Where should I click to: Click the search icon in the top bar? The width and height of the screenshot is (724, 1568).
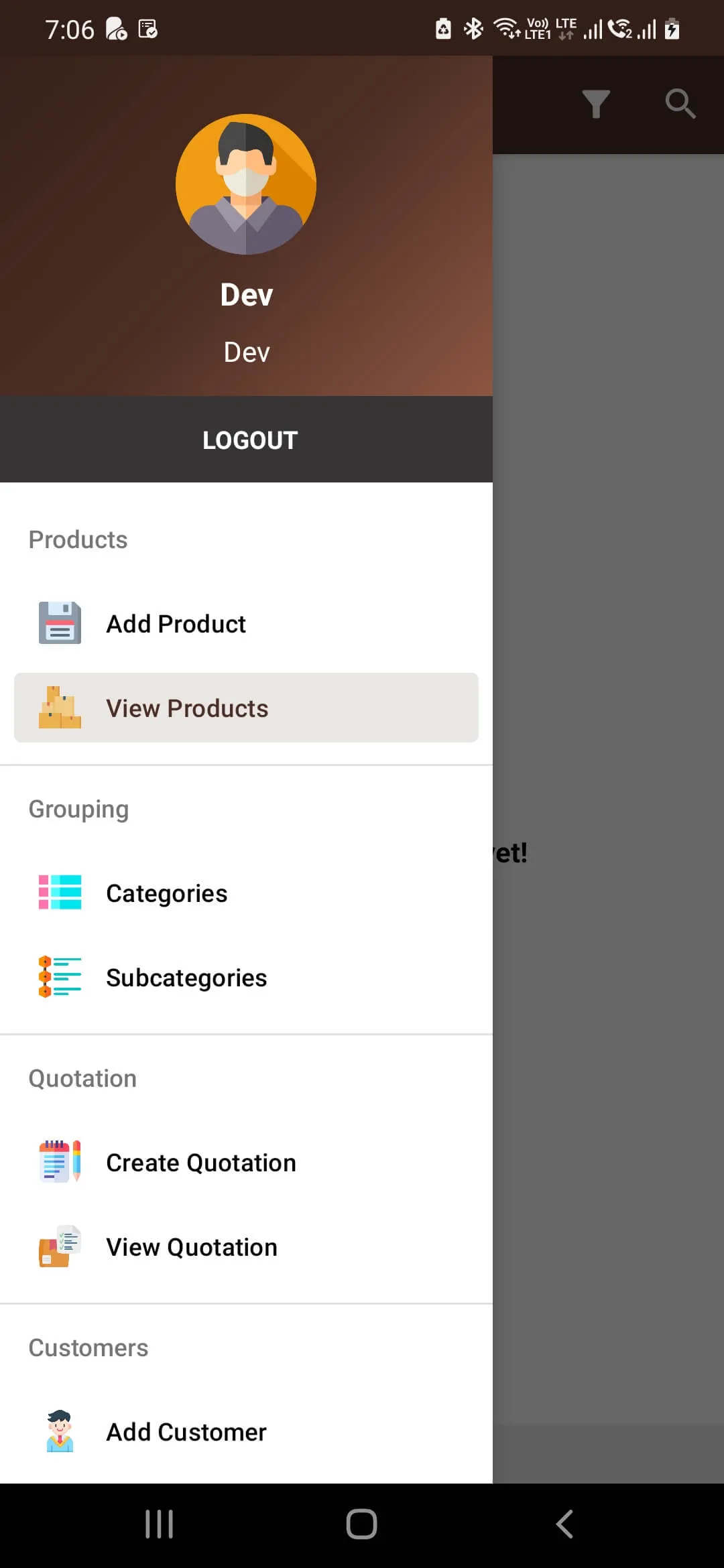680,104
